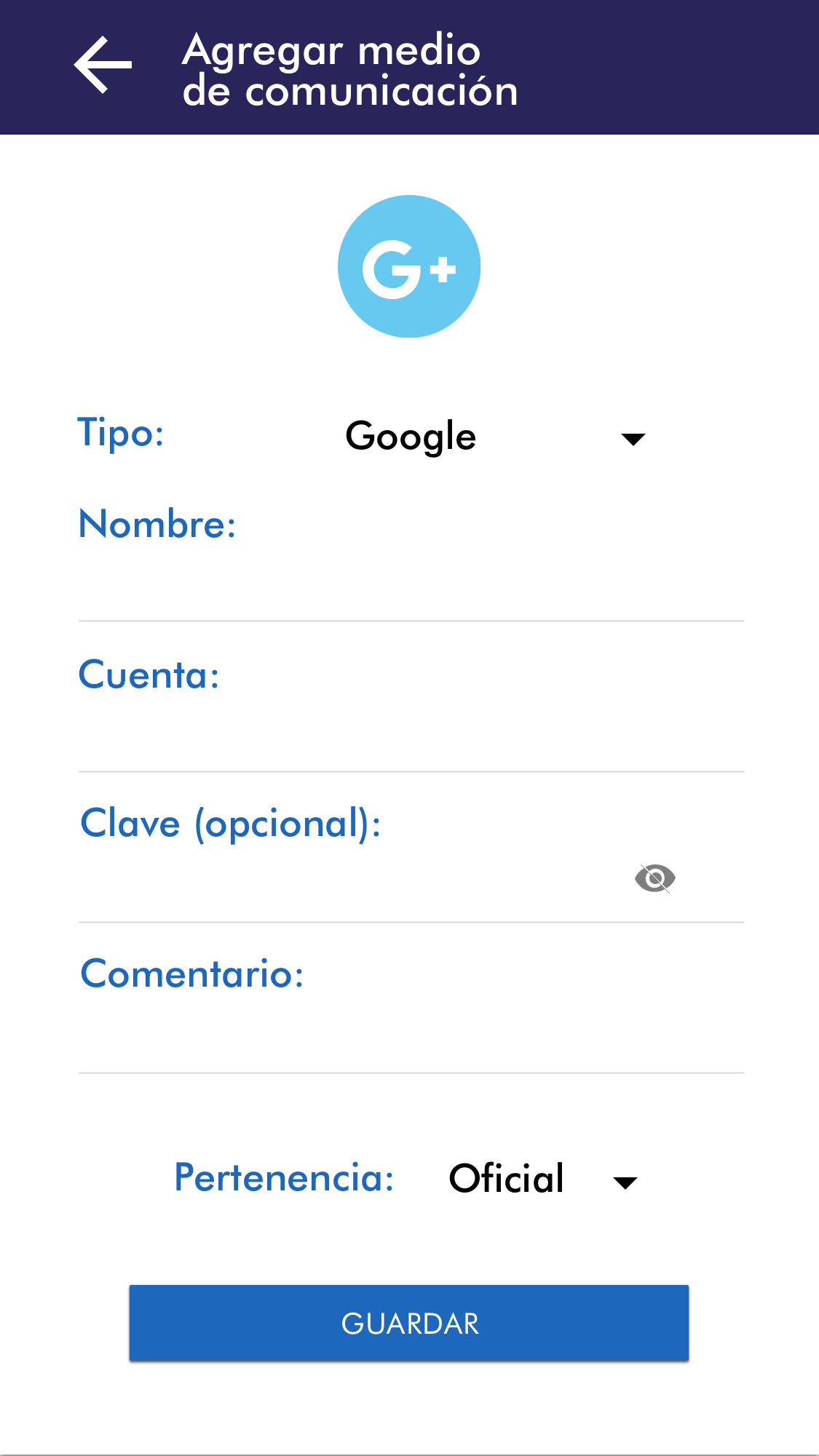Expand the Tipo dropdown showing Google

(x=495, y=437)
